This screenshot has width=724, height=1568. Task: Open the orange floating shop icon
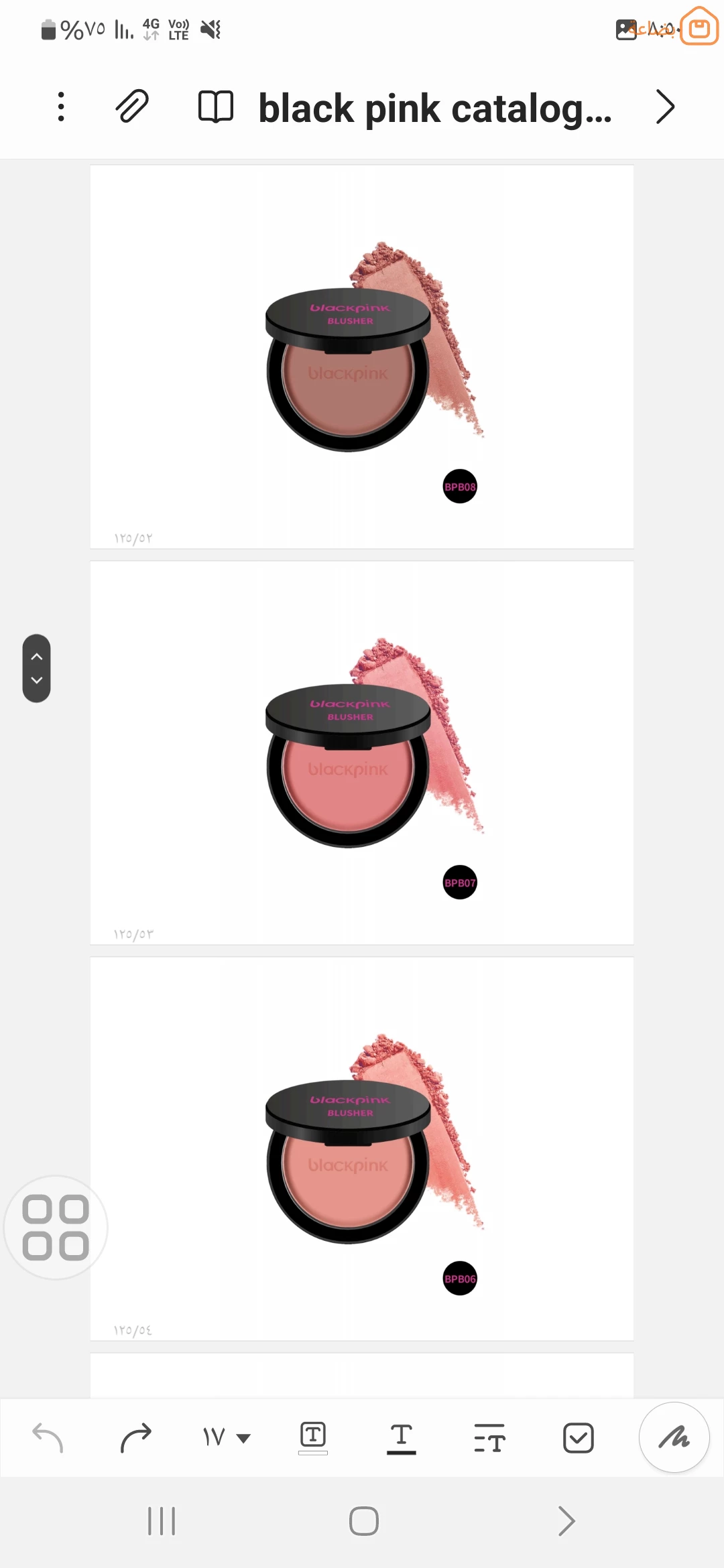[699, 27]
